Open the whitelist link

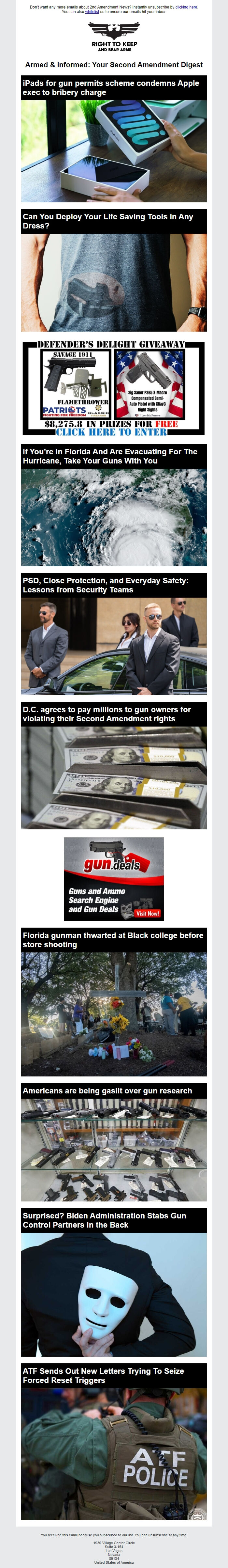click(x=92, y=11)
